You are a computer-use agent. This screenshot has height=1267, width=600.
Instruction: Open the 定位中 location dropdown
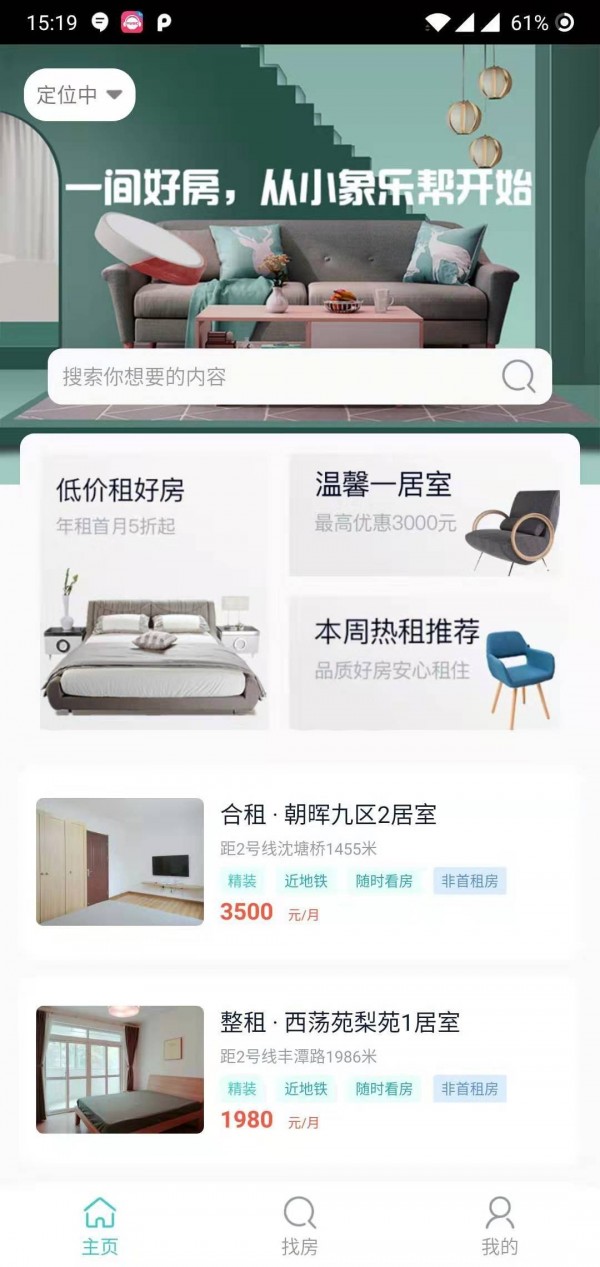pos(79,95)
